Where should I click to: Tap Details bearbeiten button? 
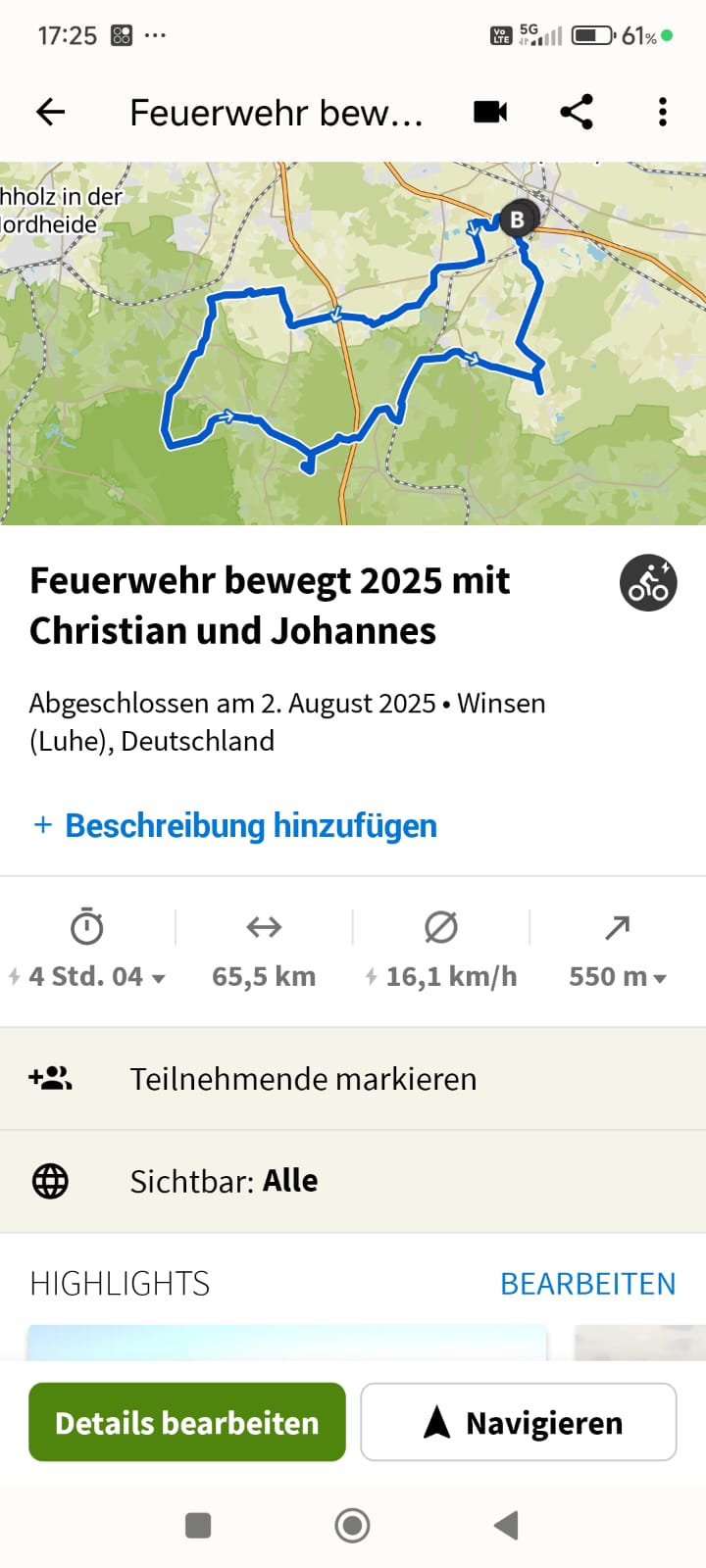[x=187, y=1422]
